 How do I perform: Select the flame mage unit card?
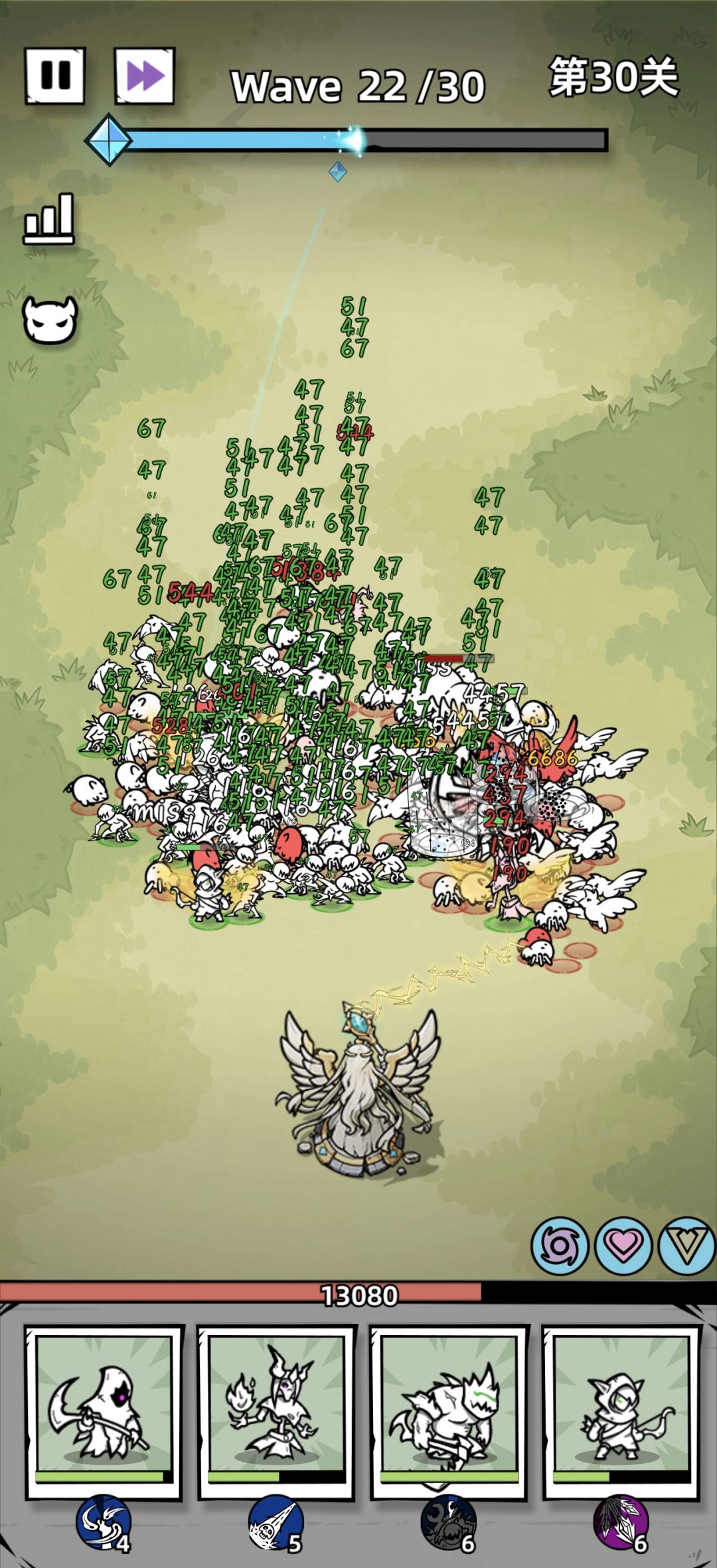pyautogui.click(x=276, y=1412)
